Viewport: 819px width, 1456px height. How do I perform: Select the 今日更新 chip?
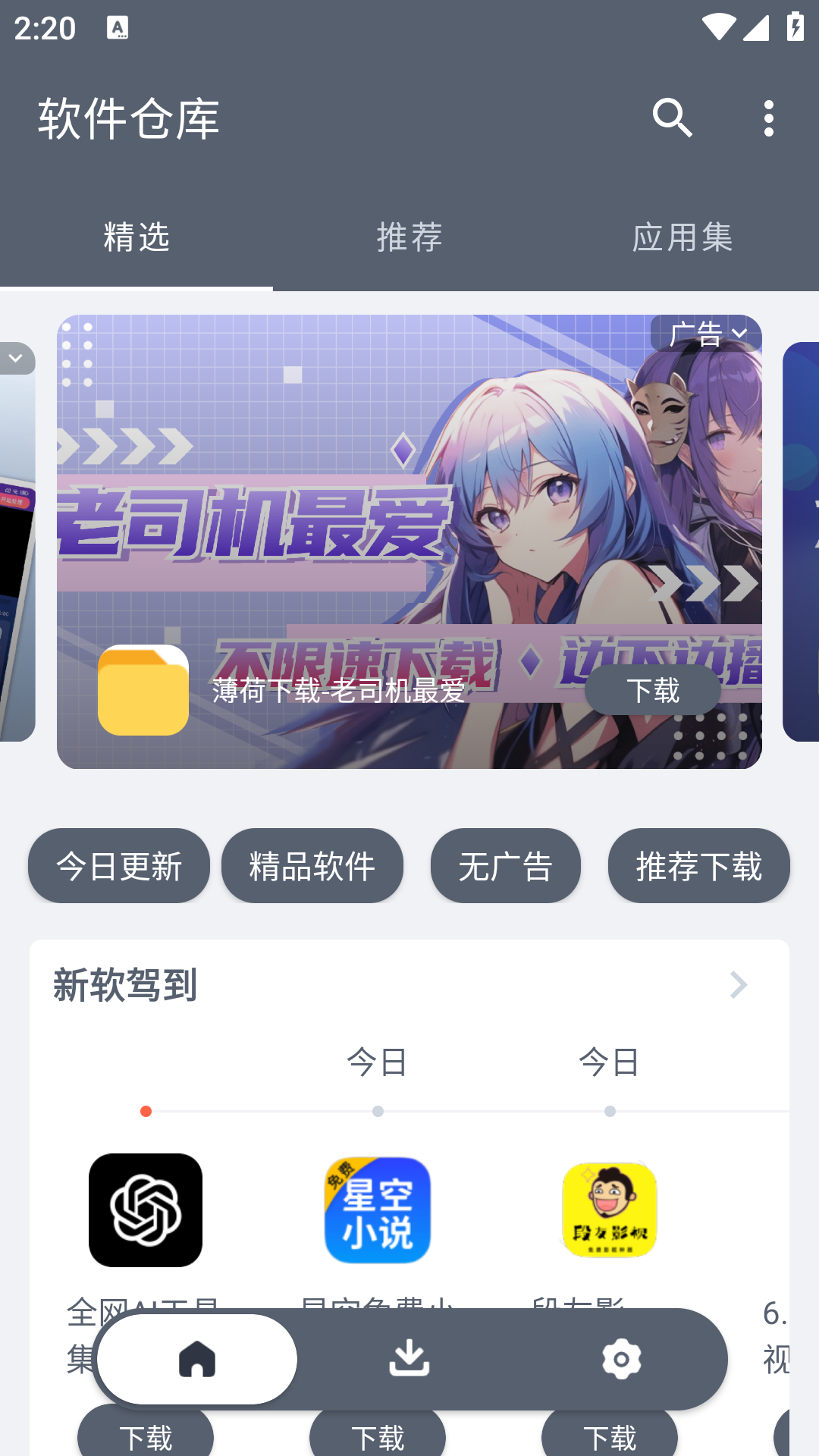(118, 866)
